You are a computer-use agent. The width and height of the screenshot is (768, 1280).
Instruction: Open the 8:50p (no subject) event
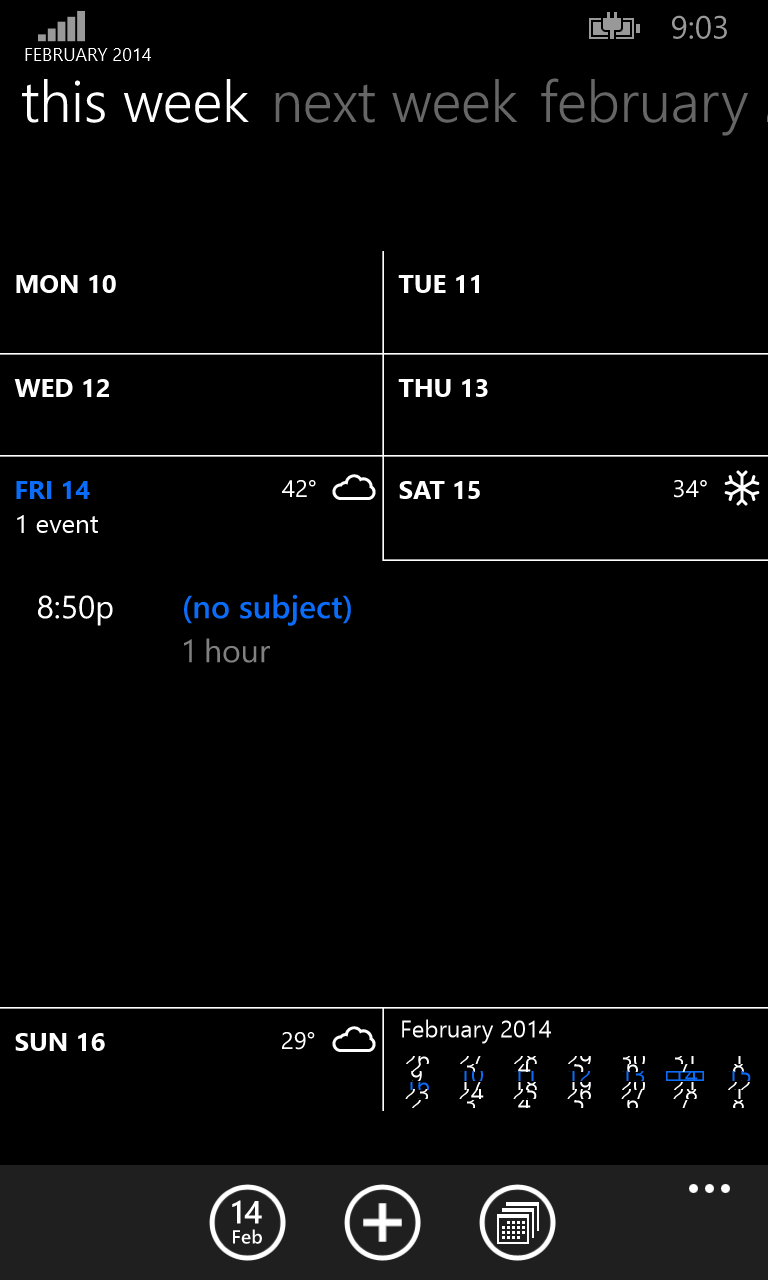(195, 629)
